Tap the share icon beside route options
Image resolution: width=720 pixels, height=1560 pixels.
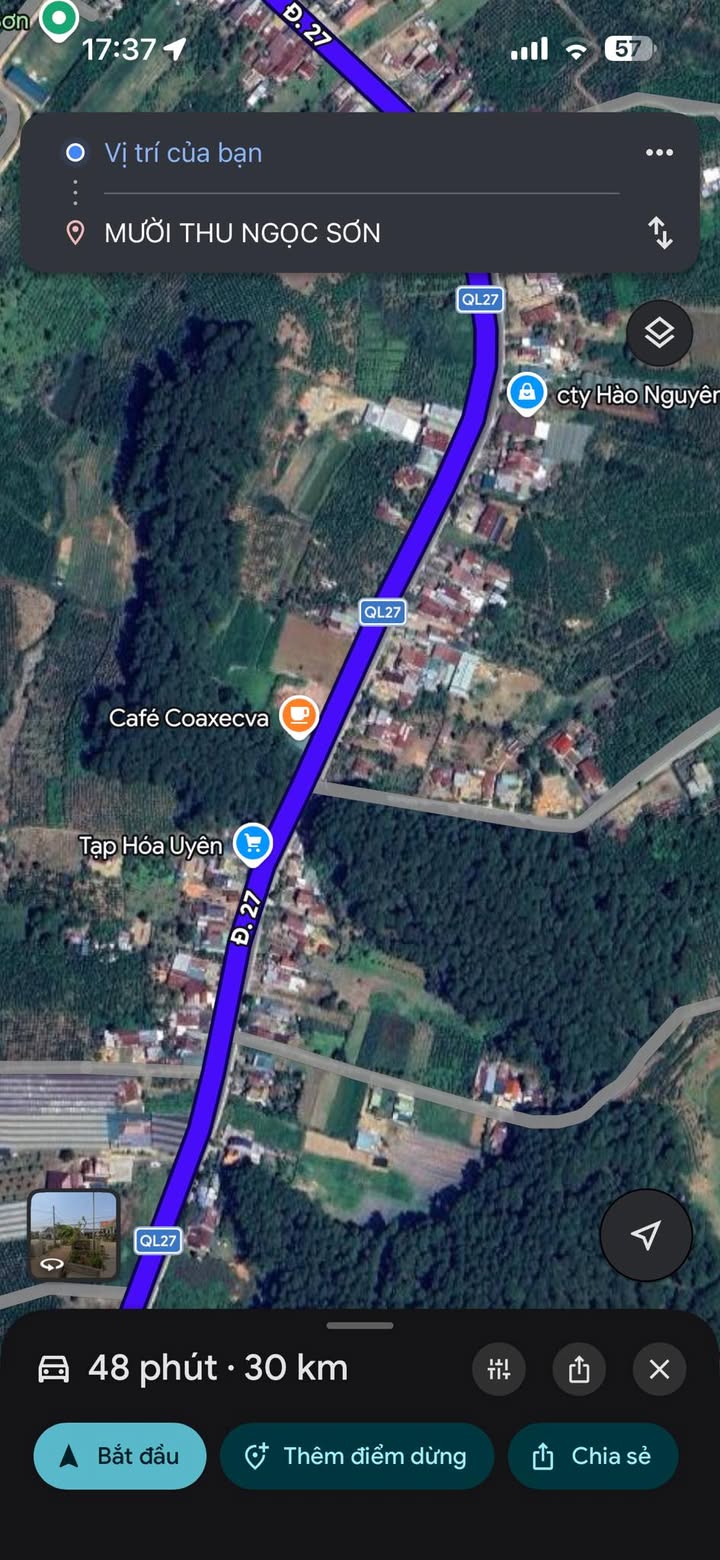click(x=579, y=1369)
